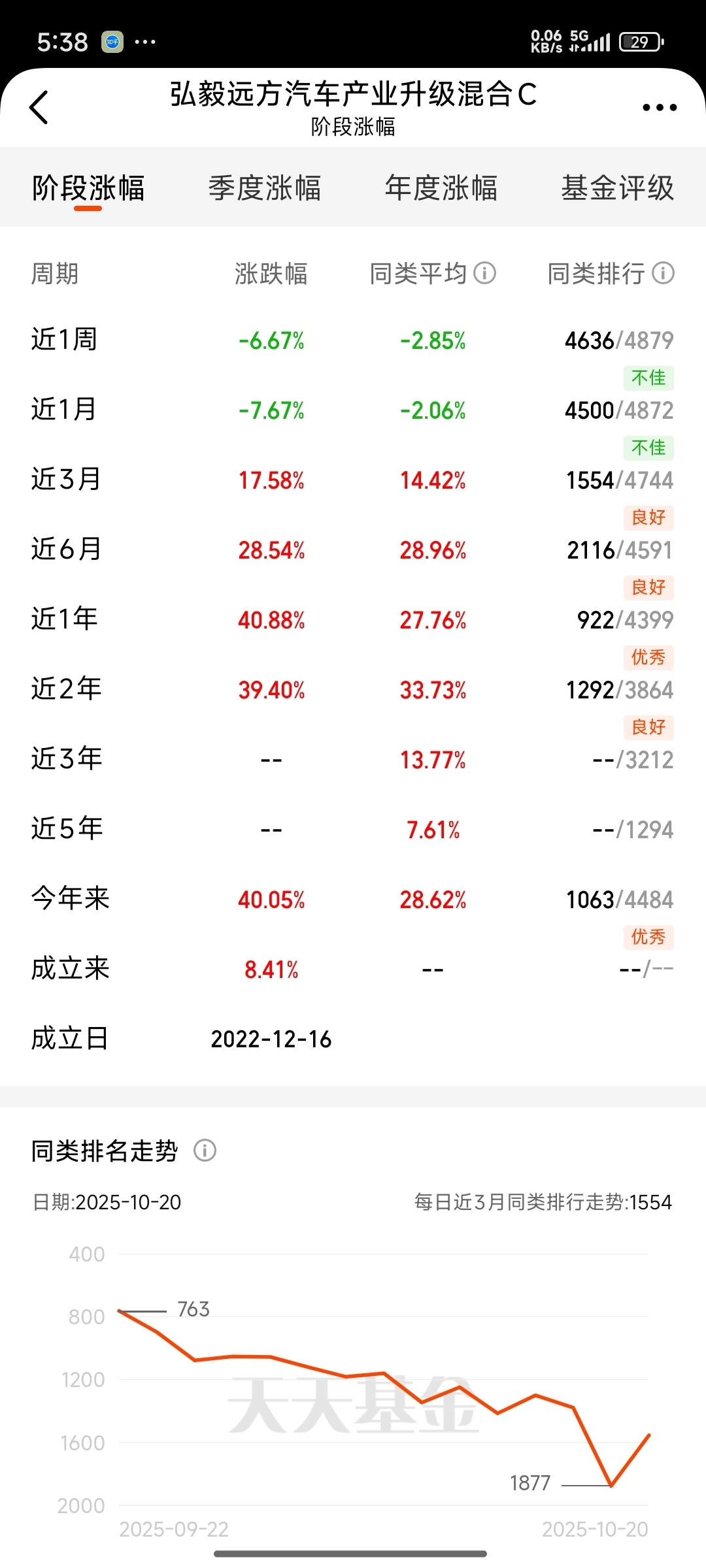Switch to the 年度涨幅 tab
Screen dimensions: 706x1568
pos(441,188)
